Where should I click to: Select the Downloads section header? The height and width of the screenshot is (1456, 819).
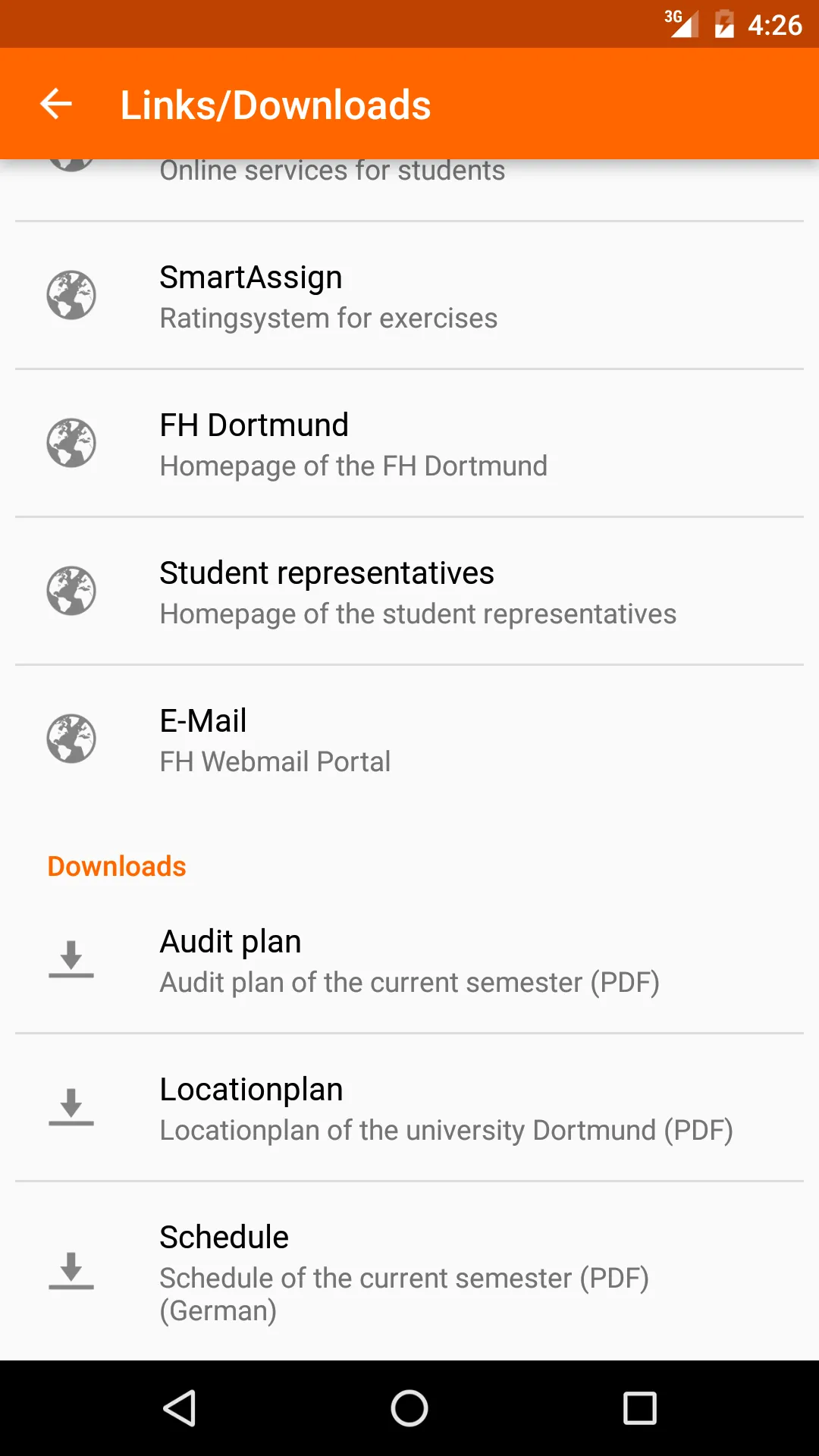[x=116, y=865]
